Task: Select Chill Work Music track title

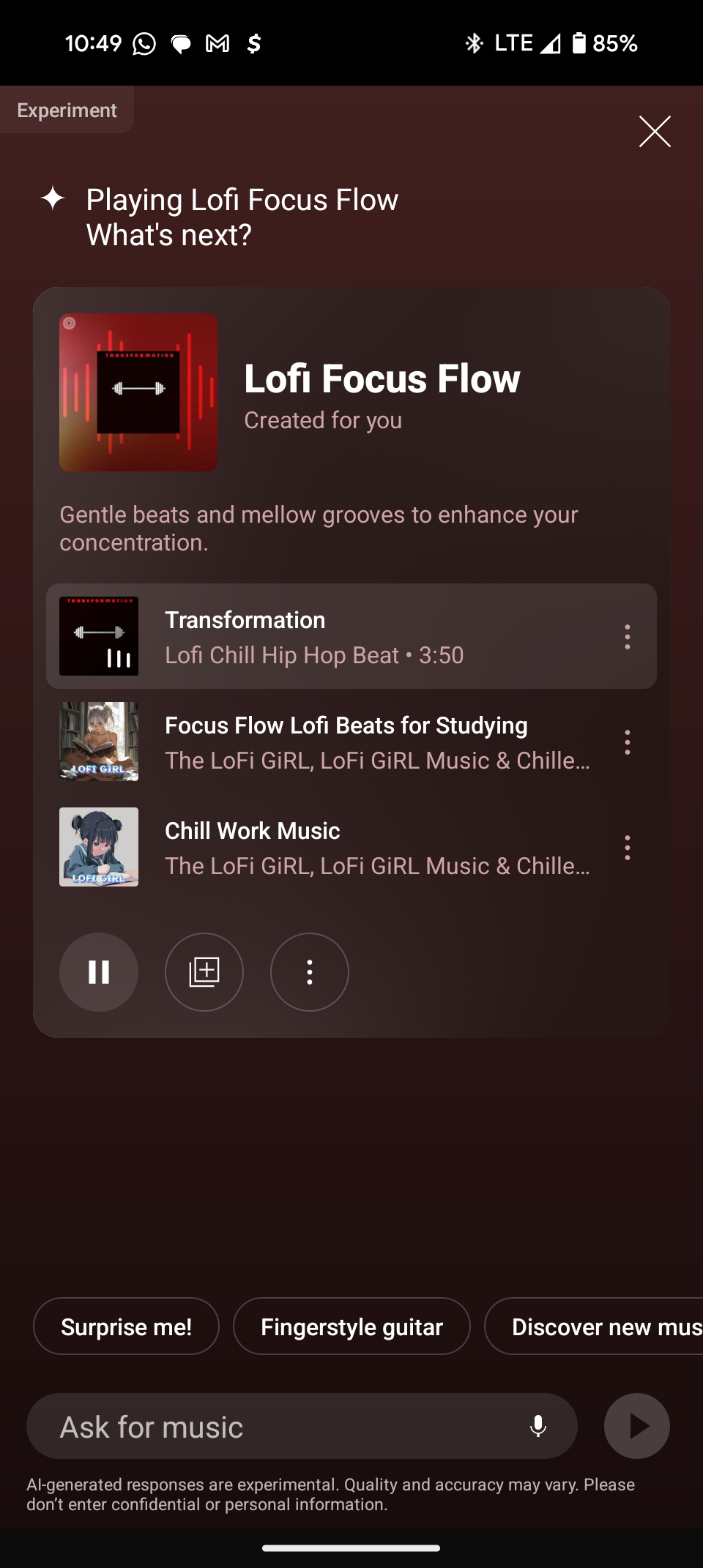Action: 252,831
